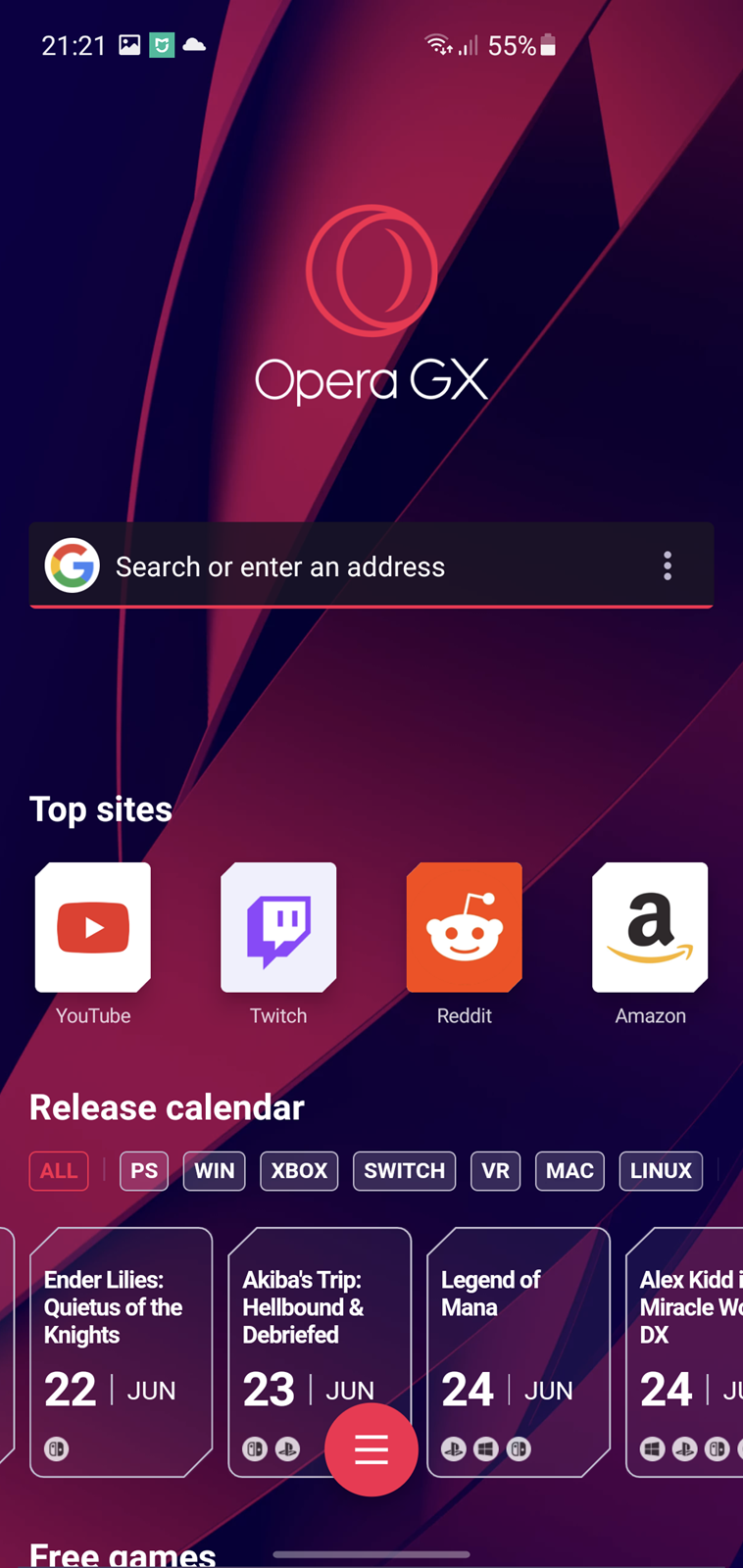Filter releases by XBOX

click(299, 1171)
